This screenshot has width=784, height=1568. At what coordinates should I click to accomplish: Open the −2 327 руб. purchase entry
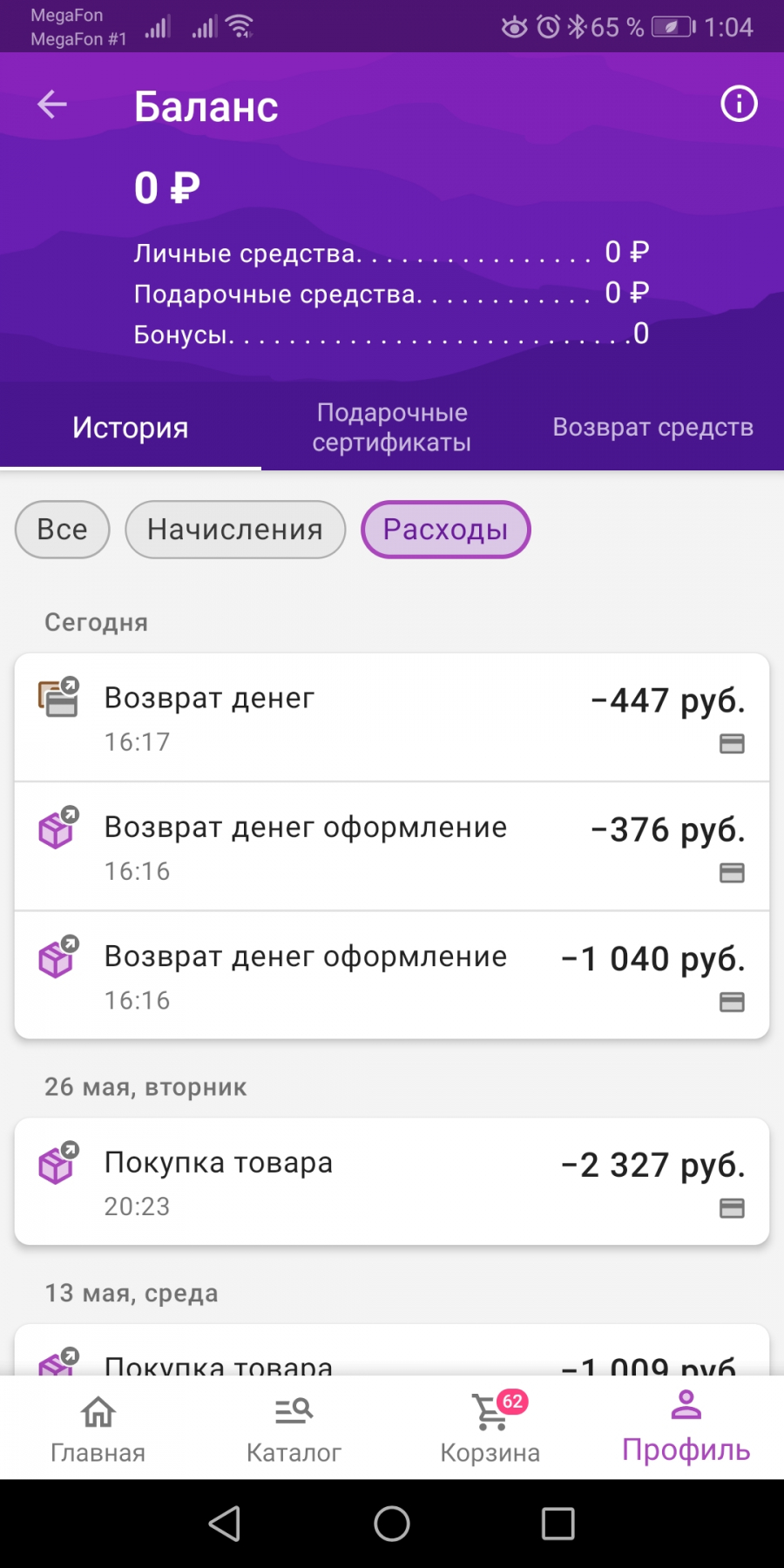[392, 1182]
